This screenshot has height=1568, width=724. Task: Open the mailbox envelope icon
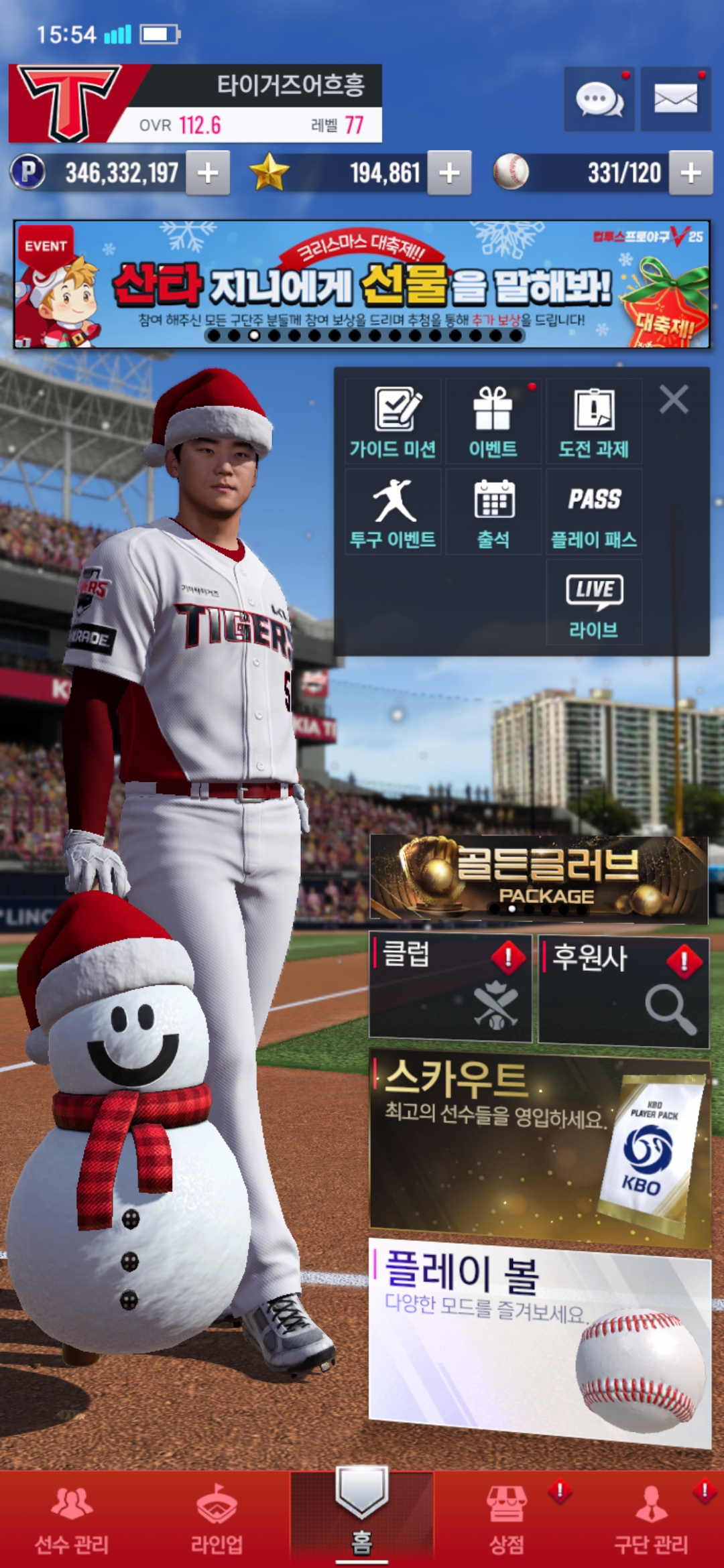pyautogui.click(x=675, y=99)
